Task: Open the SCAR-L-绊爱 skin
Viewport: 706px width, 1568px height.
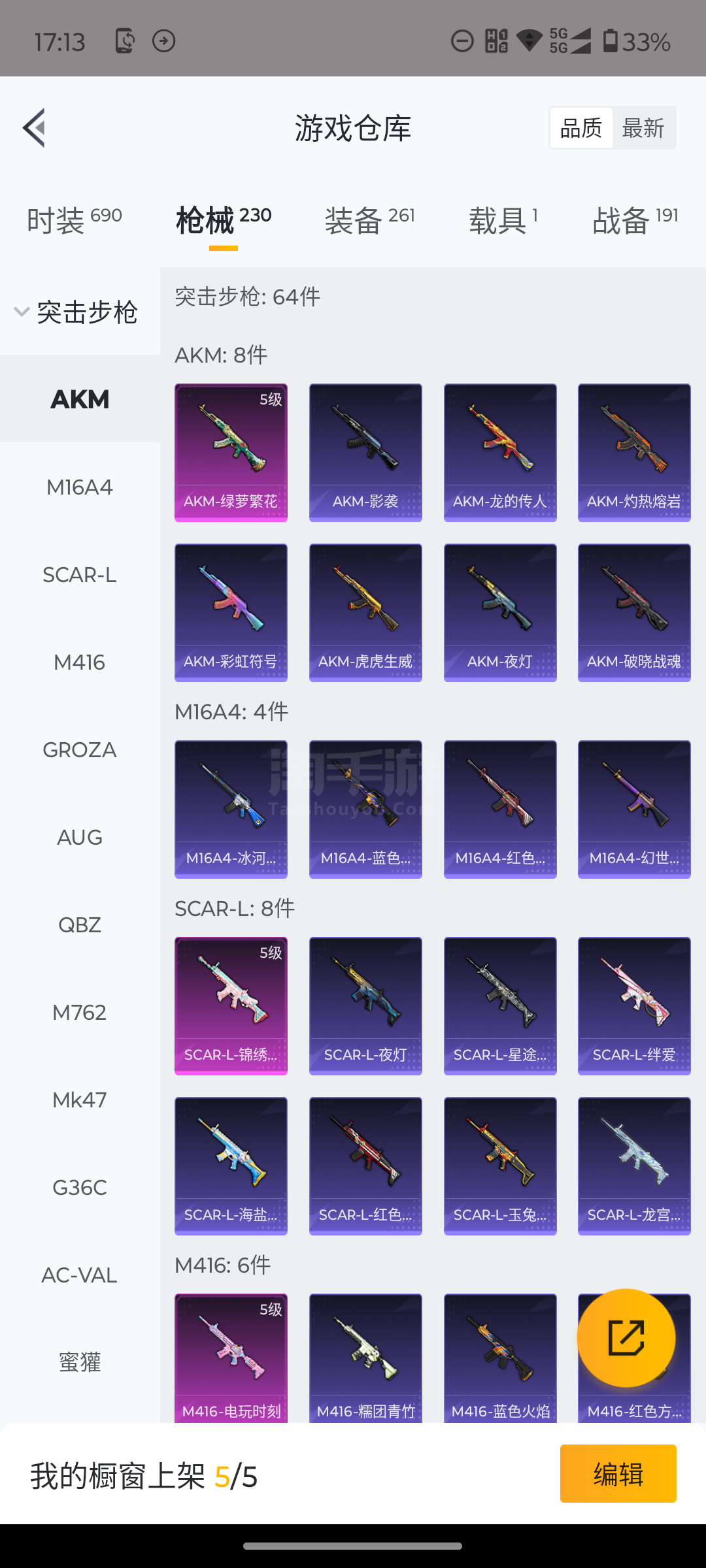Action: [x=634, y=1006]
